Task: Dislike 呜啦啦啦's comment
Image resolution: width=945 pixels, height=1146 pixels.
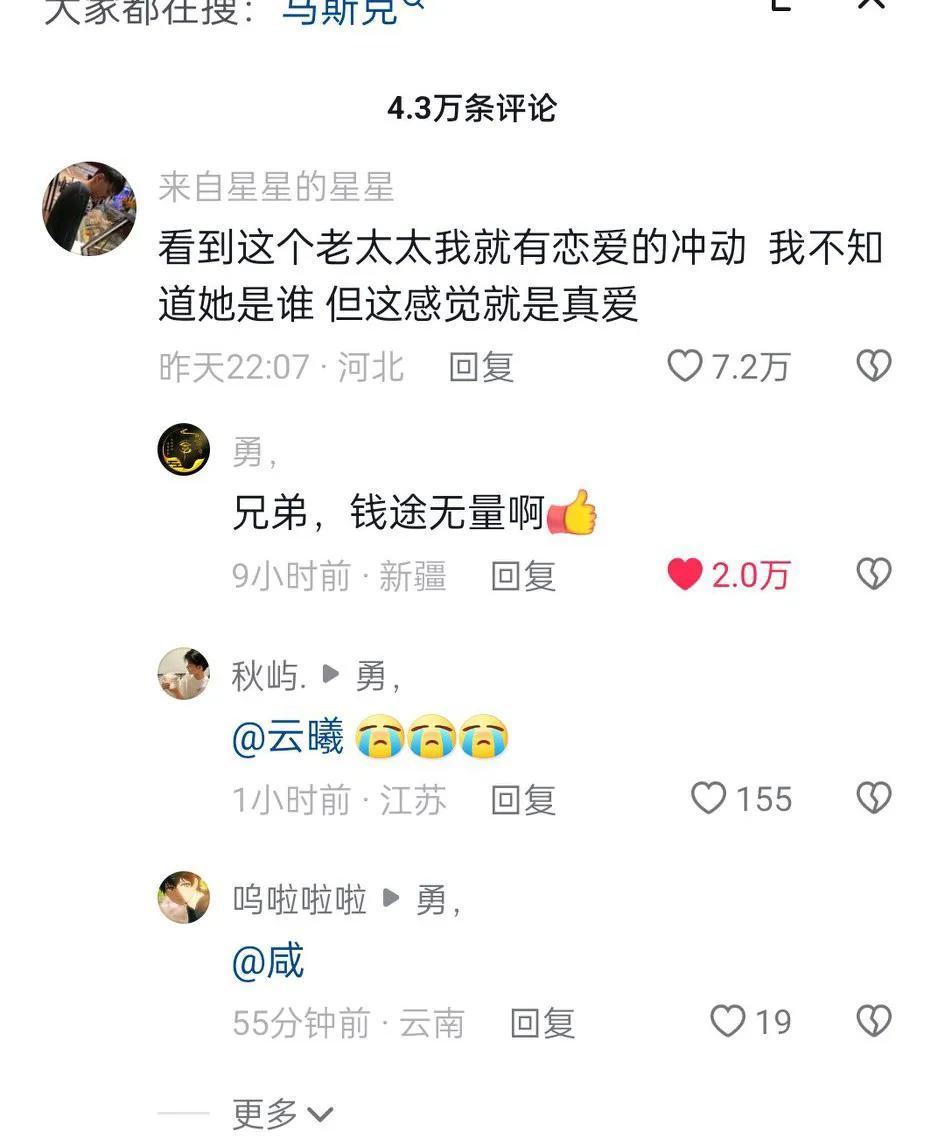Action: 873,1022
